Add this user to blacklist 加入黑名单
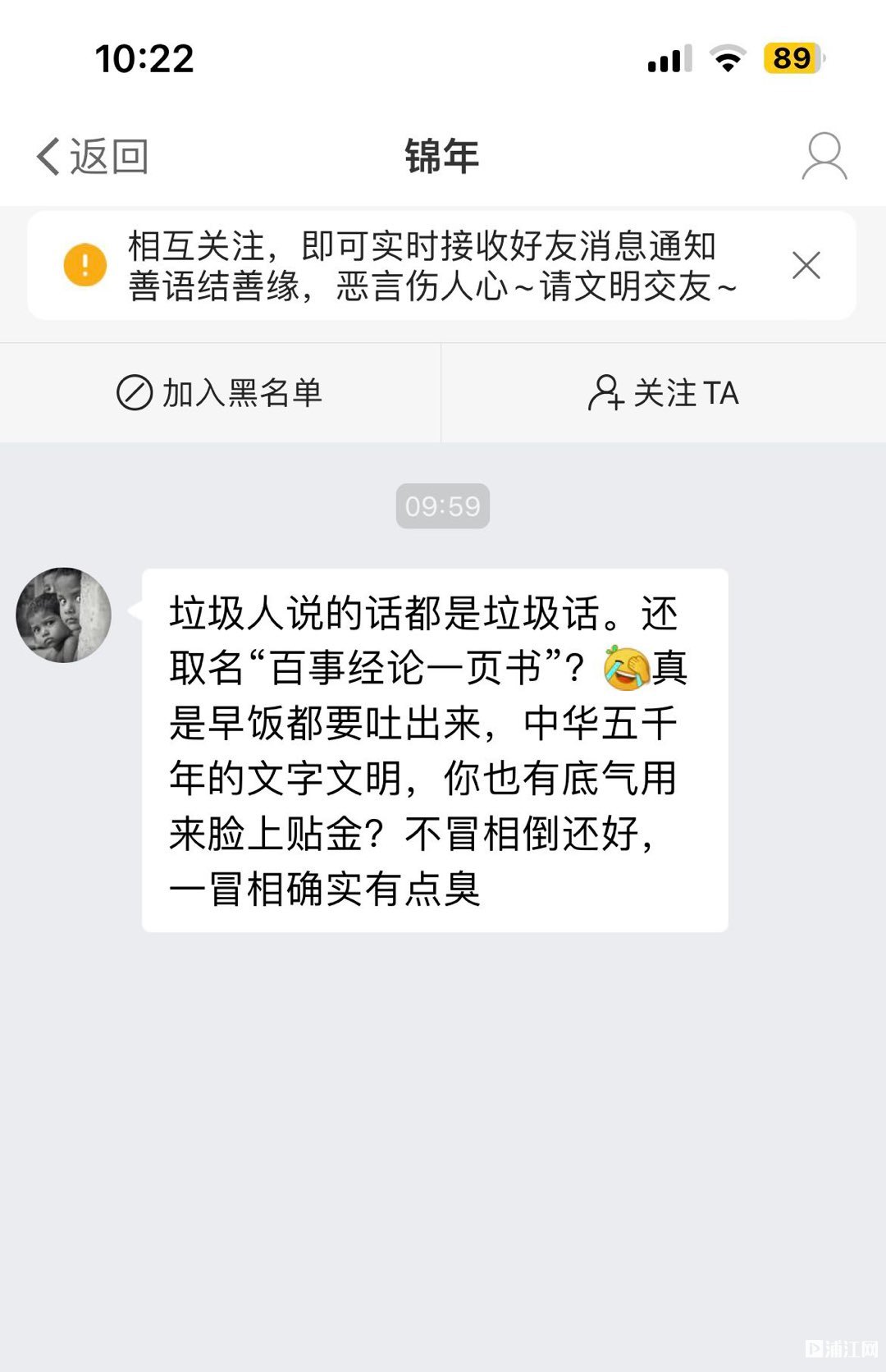886x1372 pixels. (220, 393)
